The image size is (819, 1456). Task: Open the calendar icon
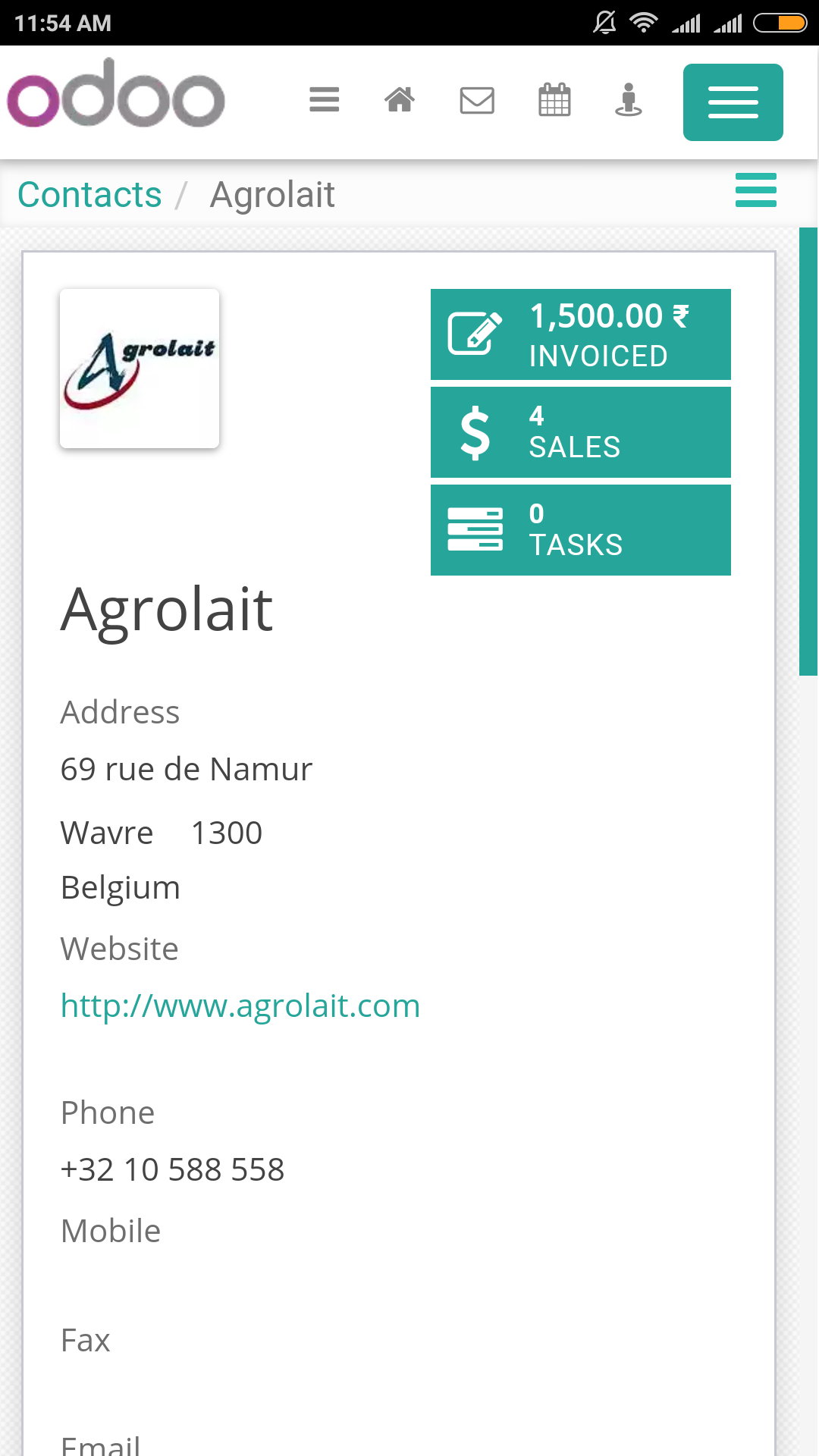[x=554, y=99]
